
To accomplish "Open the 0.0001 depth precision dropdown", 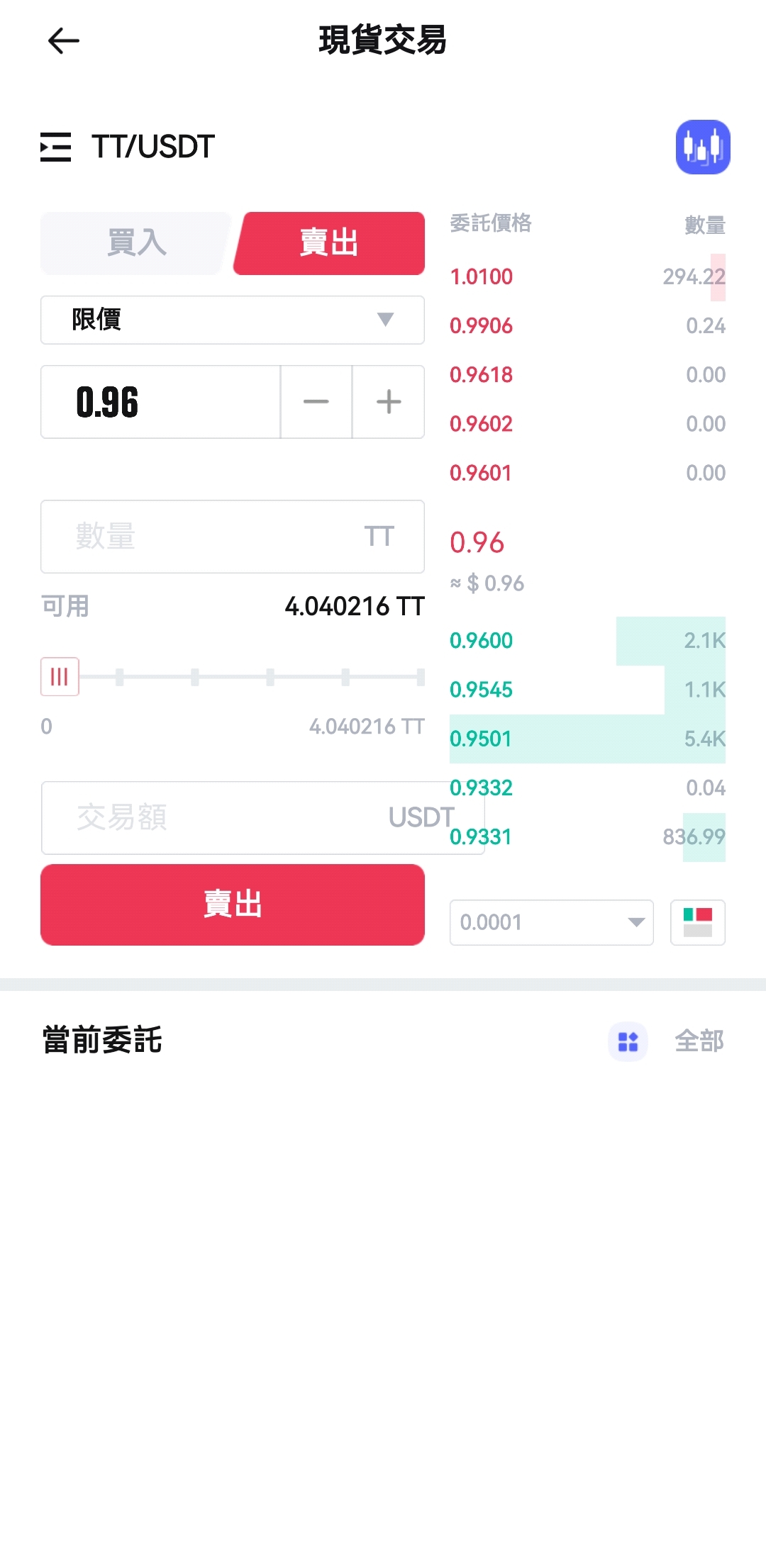I will (551, 922).
